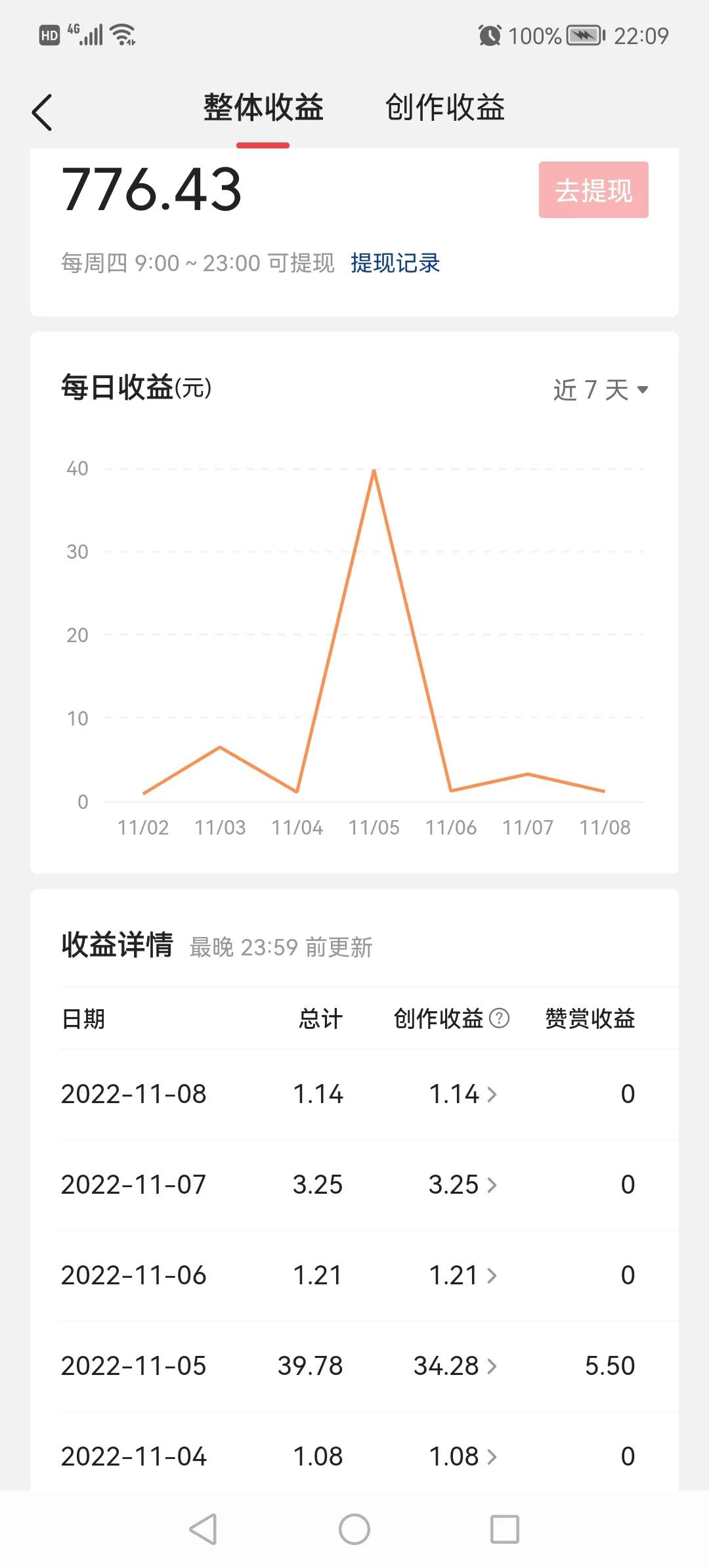
Task: Select the 整体收益 tab
Action: [263, 108]
